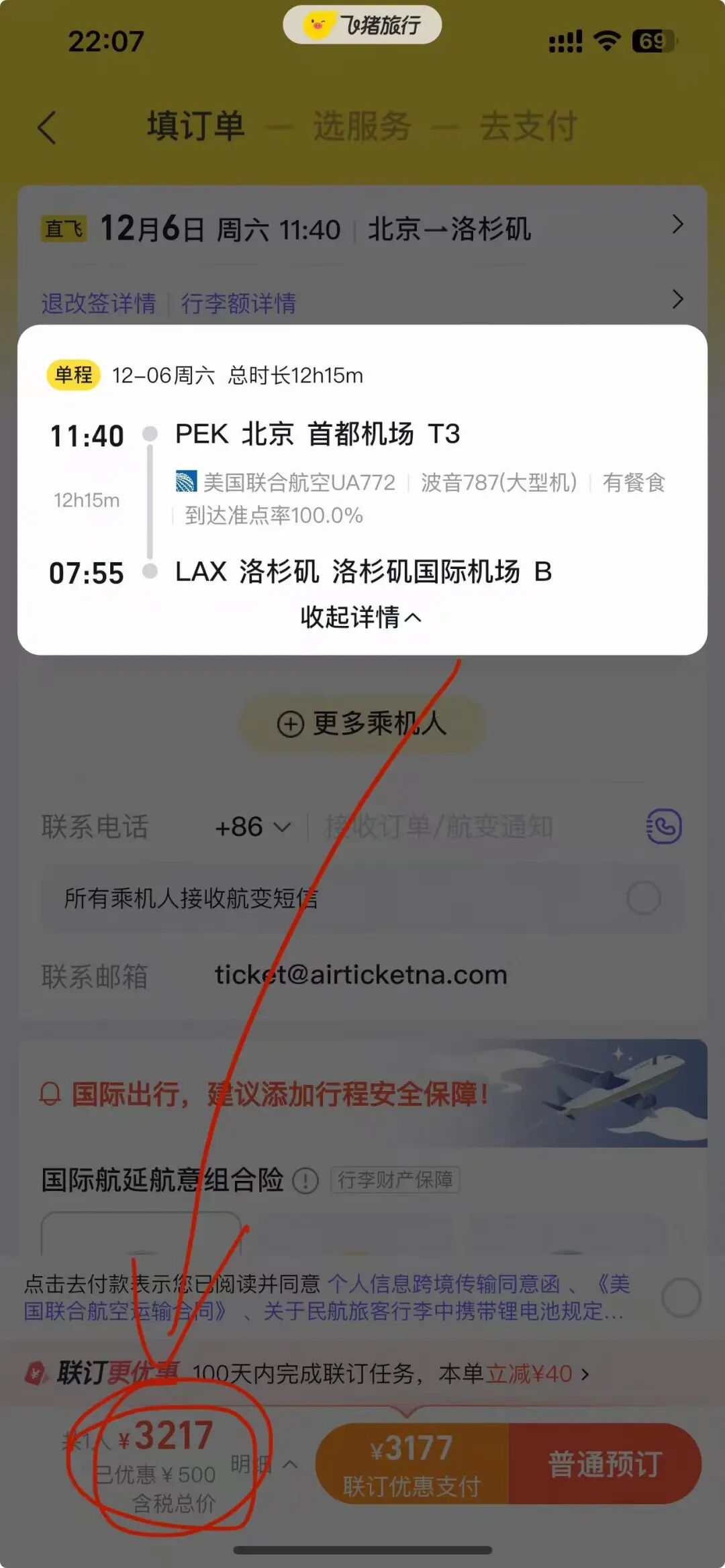The image size is (725, 1568).
Task: Enable SMS alerts for all passengers
Action: click(643, 898)
